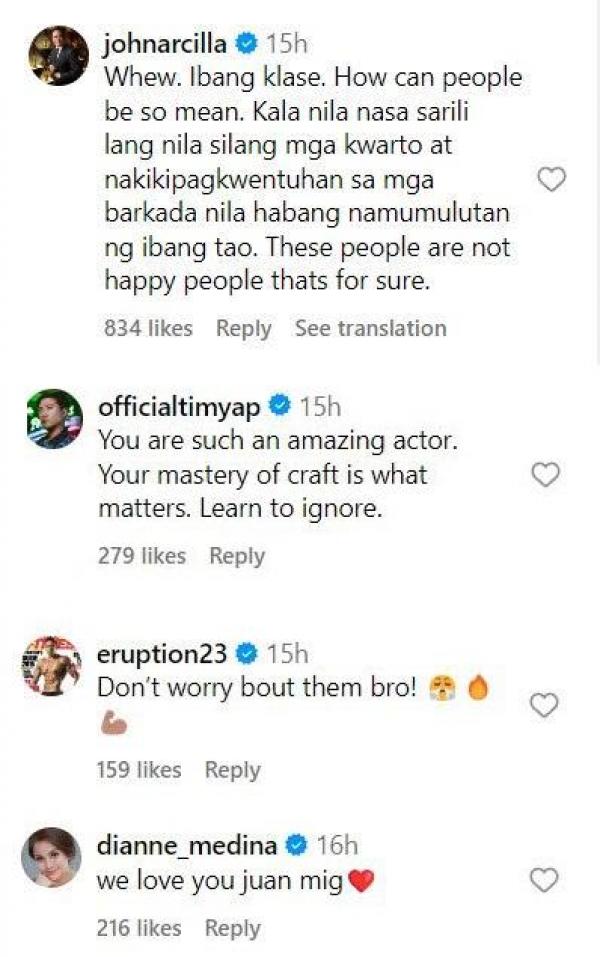Like johnarcilla's comment
The height and width of the screenshot is (957, 600).
point(552,179)
